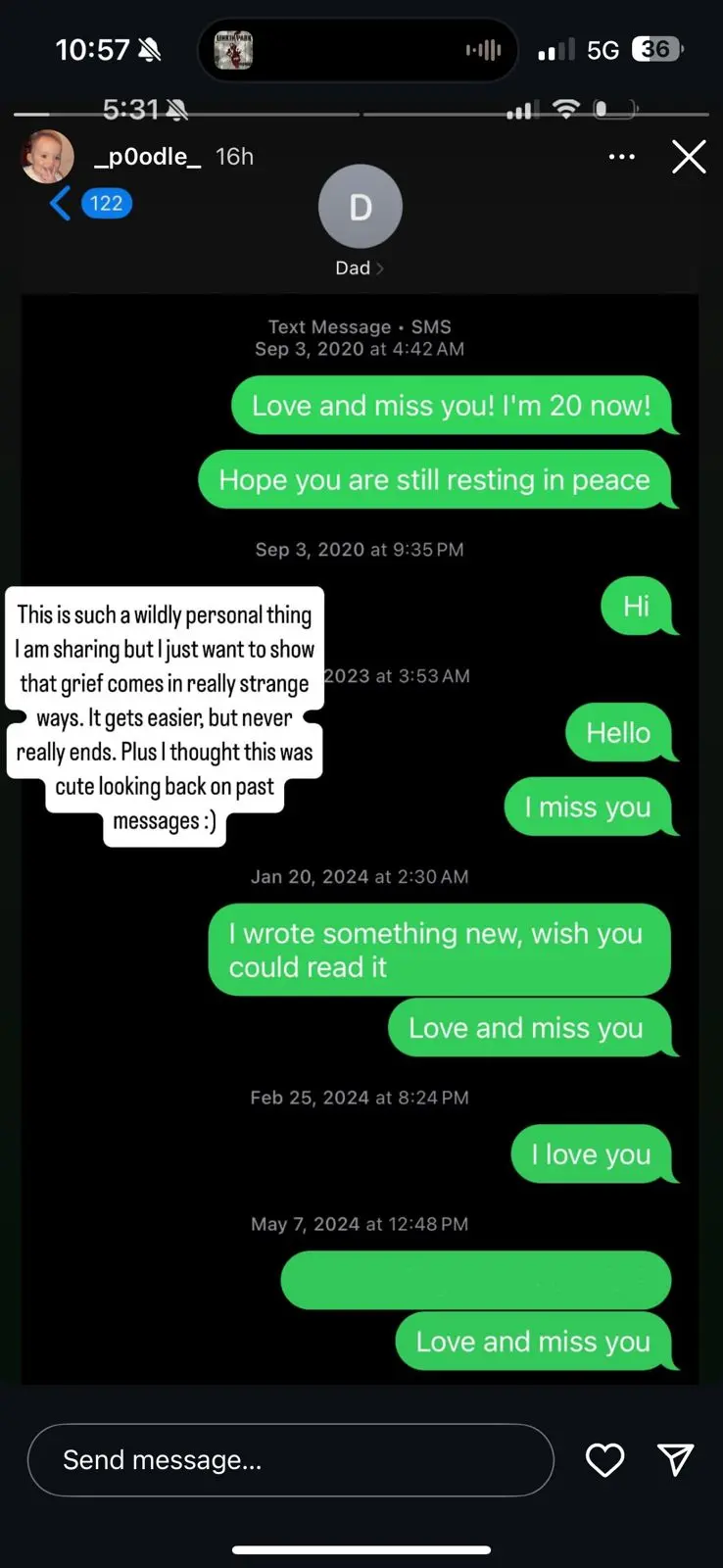Close the story viewer
Screen dimensions: 723x1568
(x=689, y=157)
